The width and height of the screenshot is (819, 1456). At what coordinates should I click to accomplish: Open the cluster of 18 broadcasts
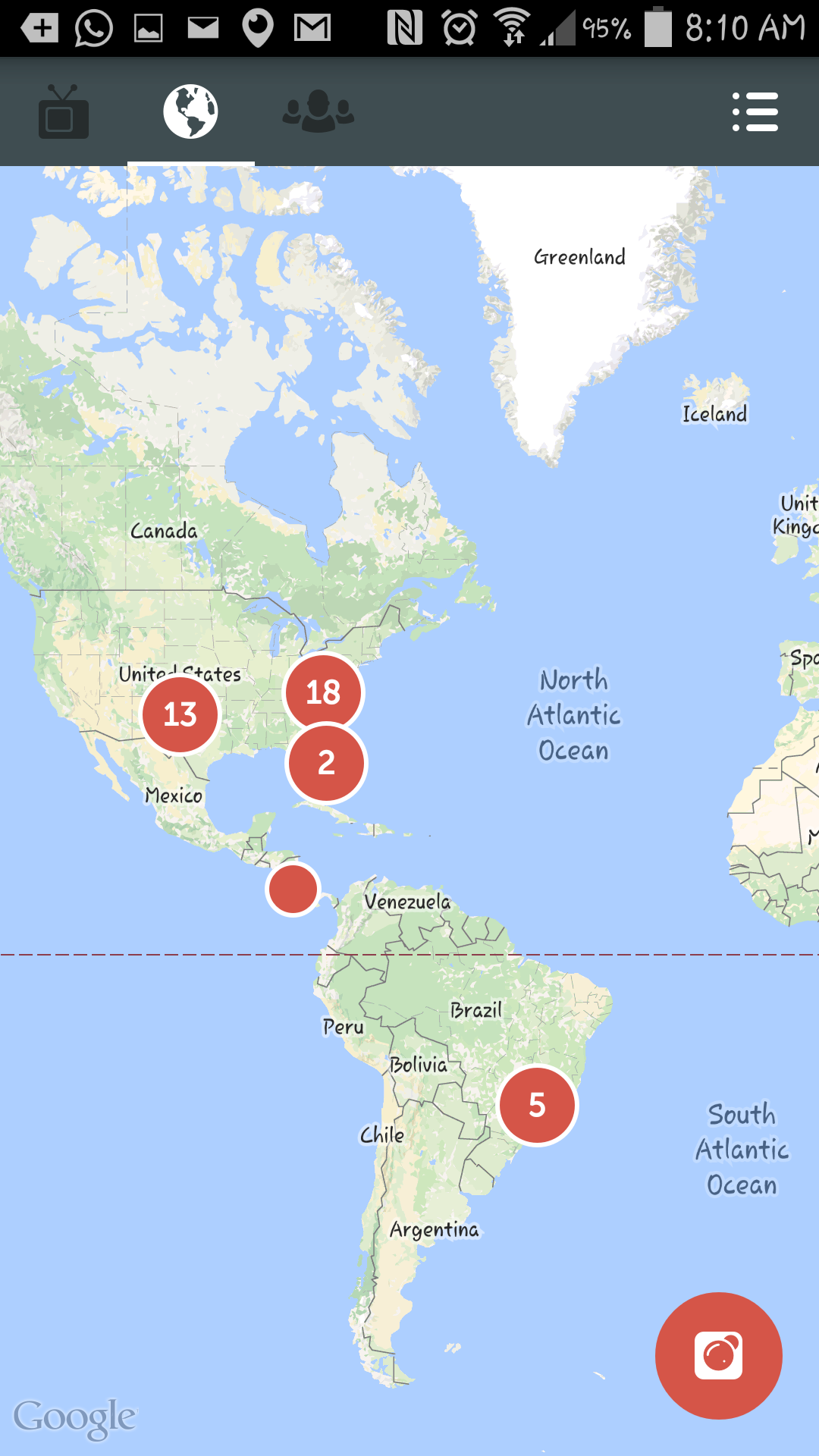pos(324,692)
